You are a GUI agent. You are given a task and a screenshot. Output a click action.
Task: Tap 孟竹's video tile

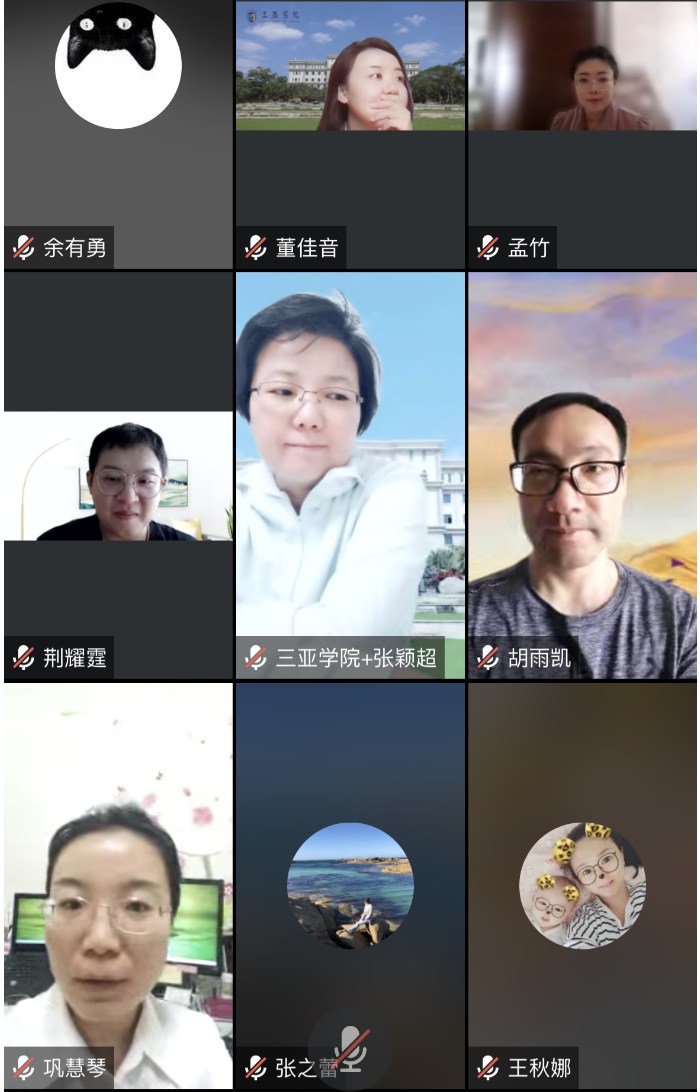(583, 135)
